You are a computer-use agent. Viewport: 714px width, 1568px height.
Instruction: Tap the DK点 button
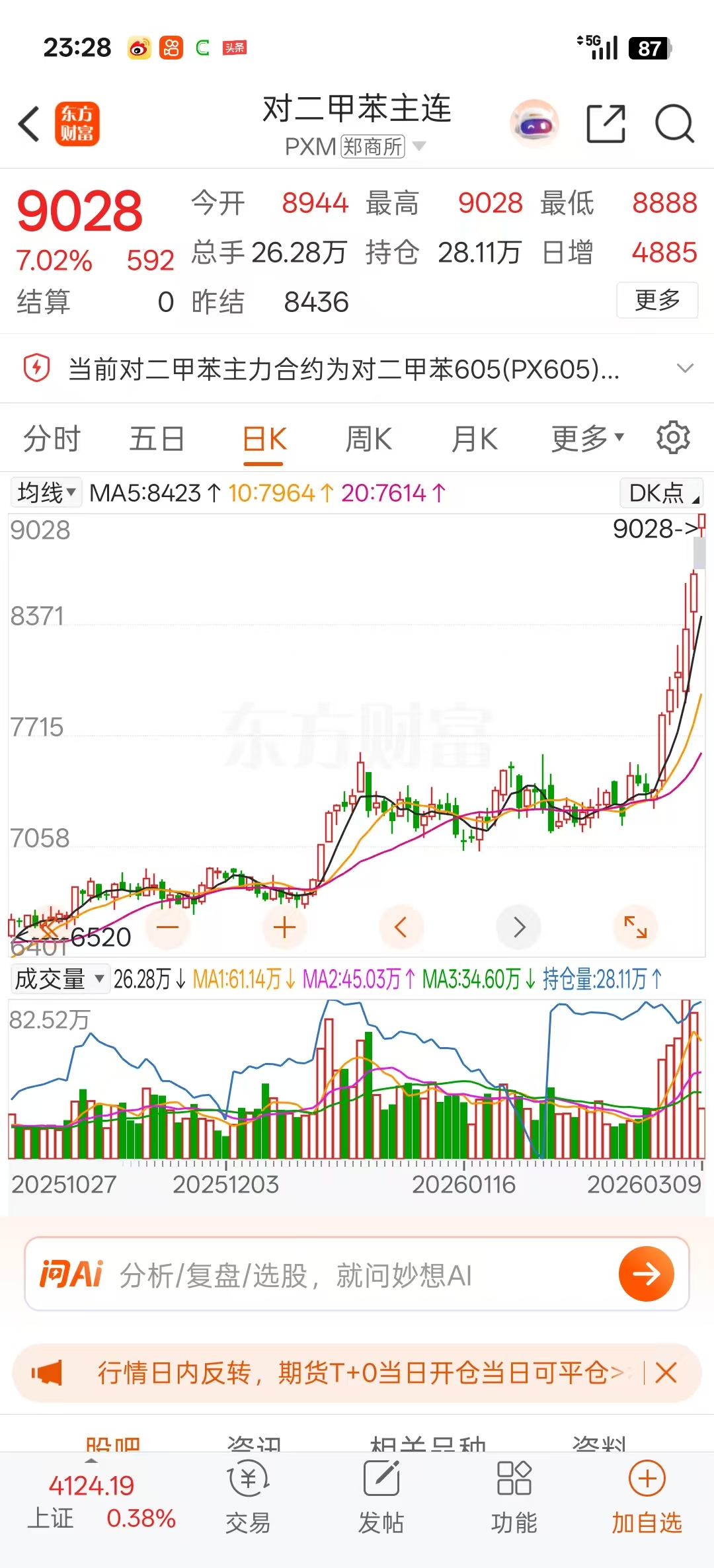662,493
